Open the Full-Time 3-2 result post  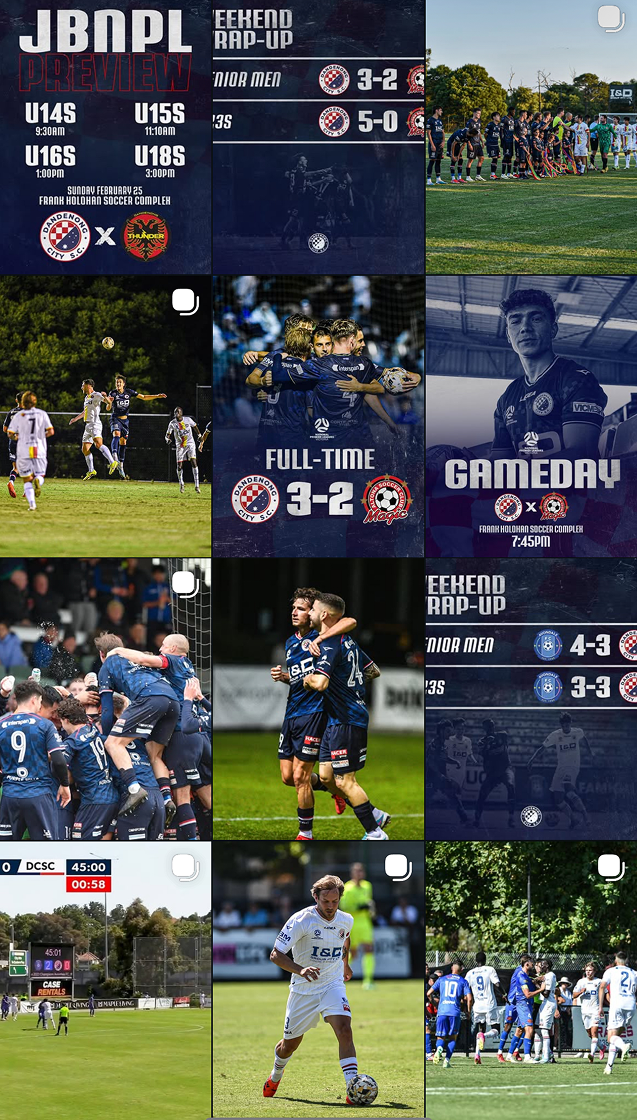click(318, 416)
